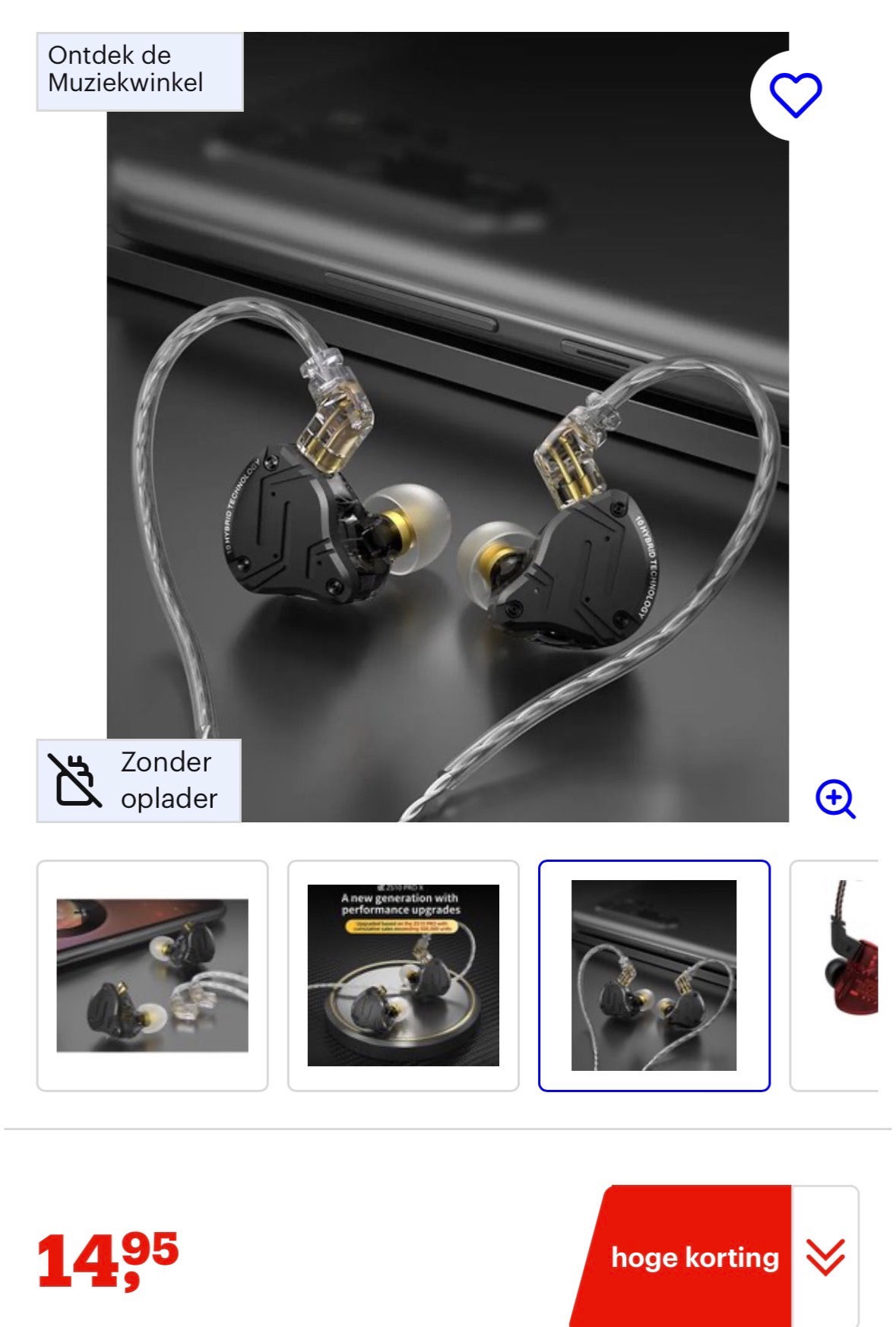Click the first thumbnail showing earphones beside a phone
Viewport: 896px width, 1327px height.
tap(154, 974)
